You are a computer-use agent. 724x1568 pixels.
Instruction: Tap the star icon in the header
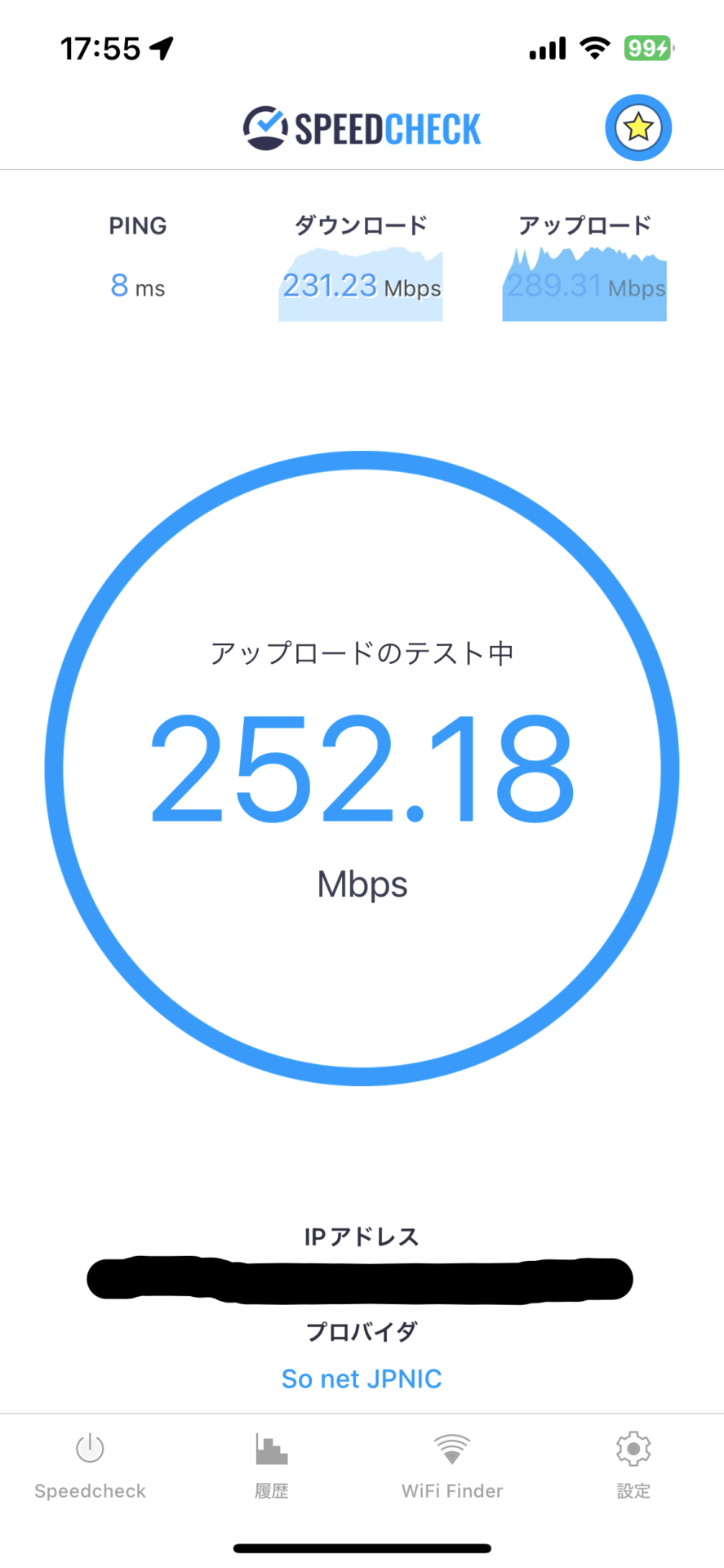pyautogui.click(x=637, y=127)
